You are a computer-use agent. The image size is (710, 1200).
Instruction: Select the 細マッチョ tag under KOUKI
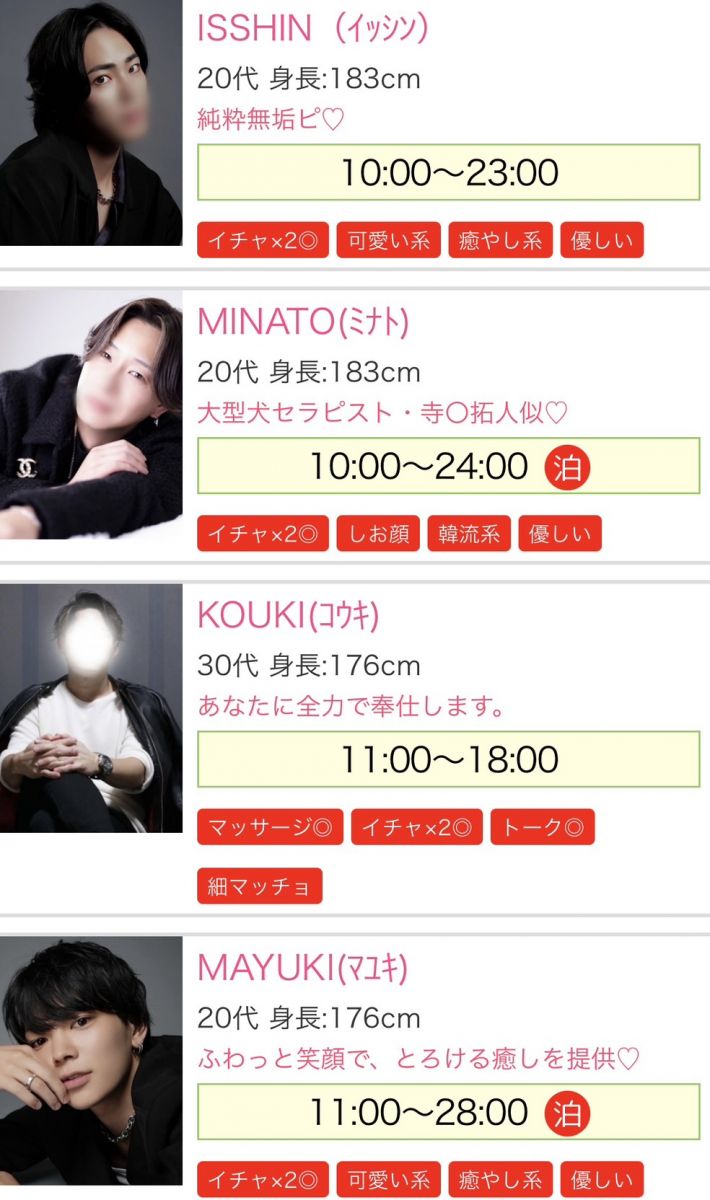coord(259,886)
